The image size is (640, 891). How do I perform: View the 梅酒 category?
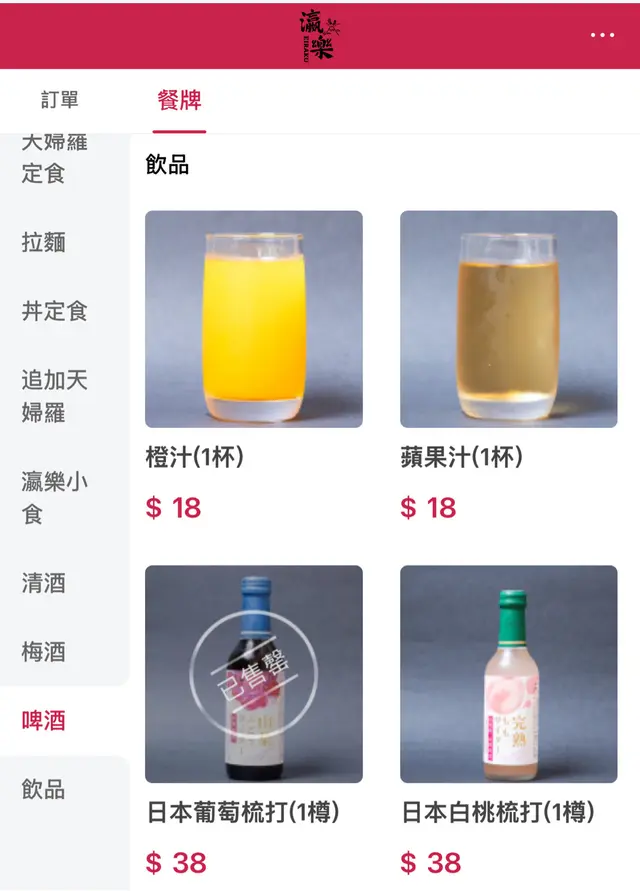(x=43, y=652)
